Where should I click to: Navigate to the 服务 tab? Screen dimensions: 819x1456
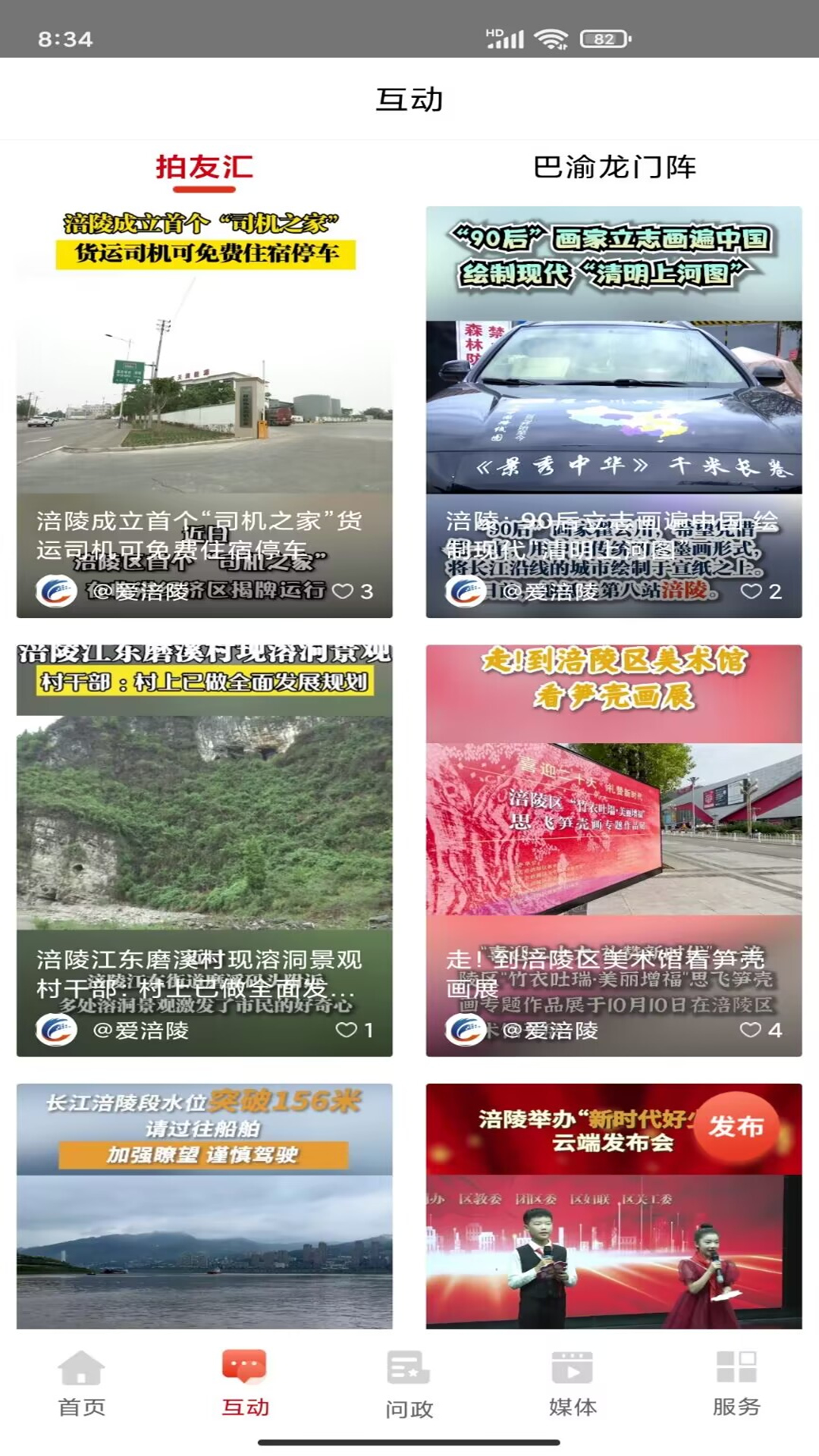pyautogui.click(x=736, y=1383)
